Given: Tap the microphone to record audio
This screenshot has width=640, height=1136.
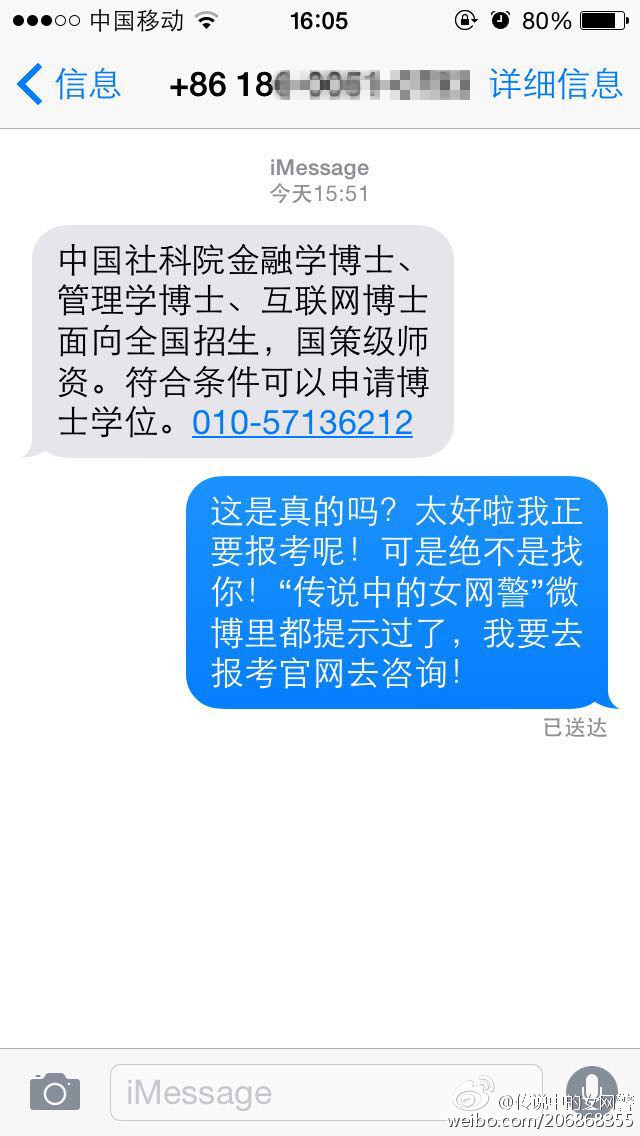Looking at the screenshot, I should tap(590, 1090).
